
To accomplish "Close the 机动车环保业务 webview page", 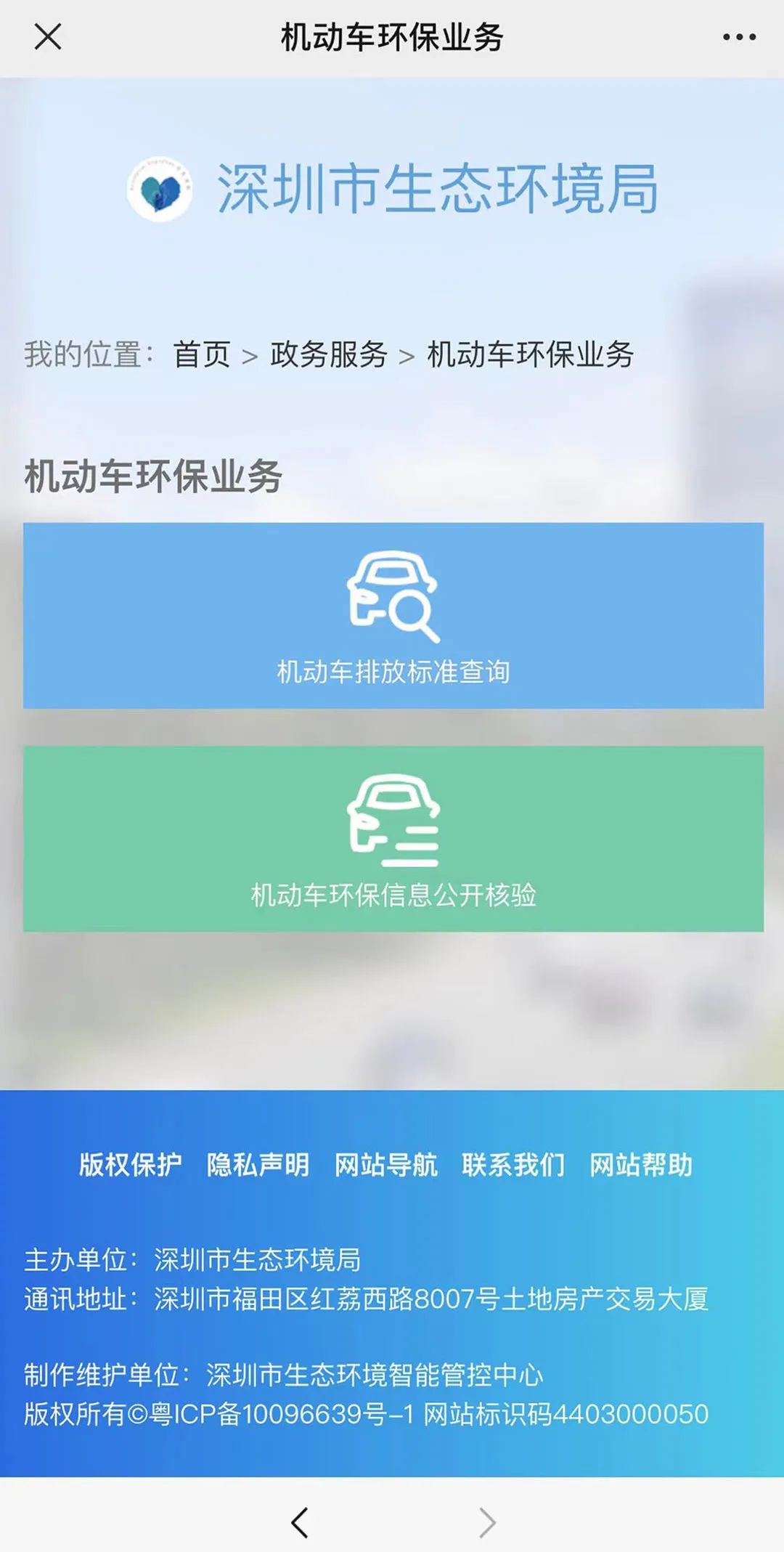I will pyautogui.click(x=48, y=36).
